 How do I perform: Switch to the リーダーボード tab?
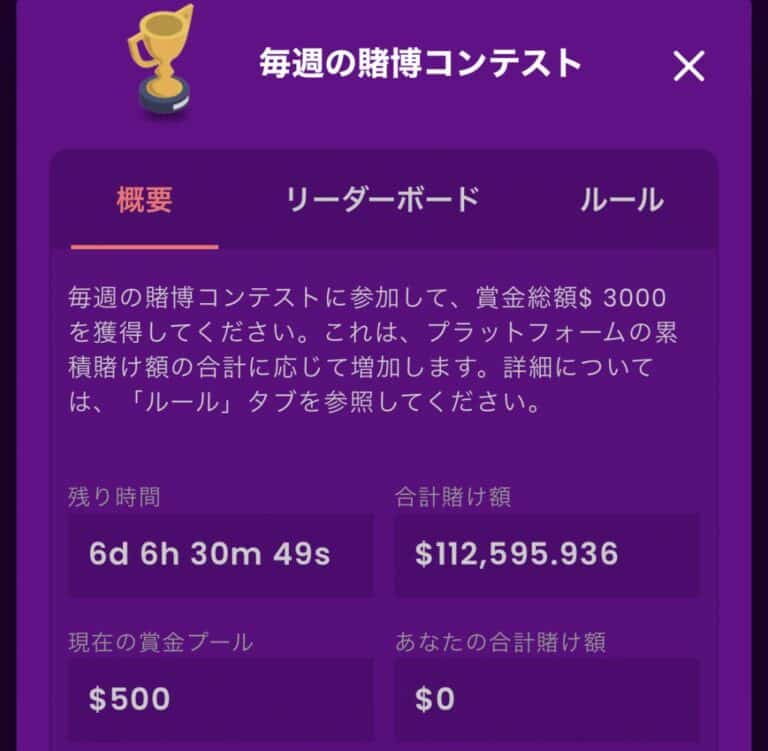[383, 200]
